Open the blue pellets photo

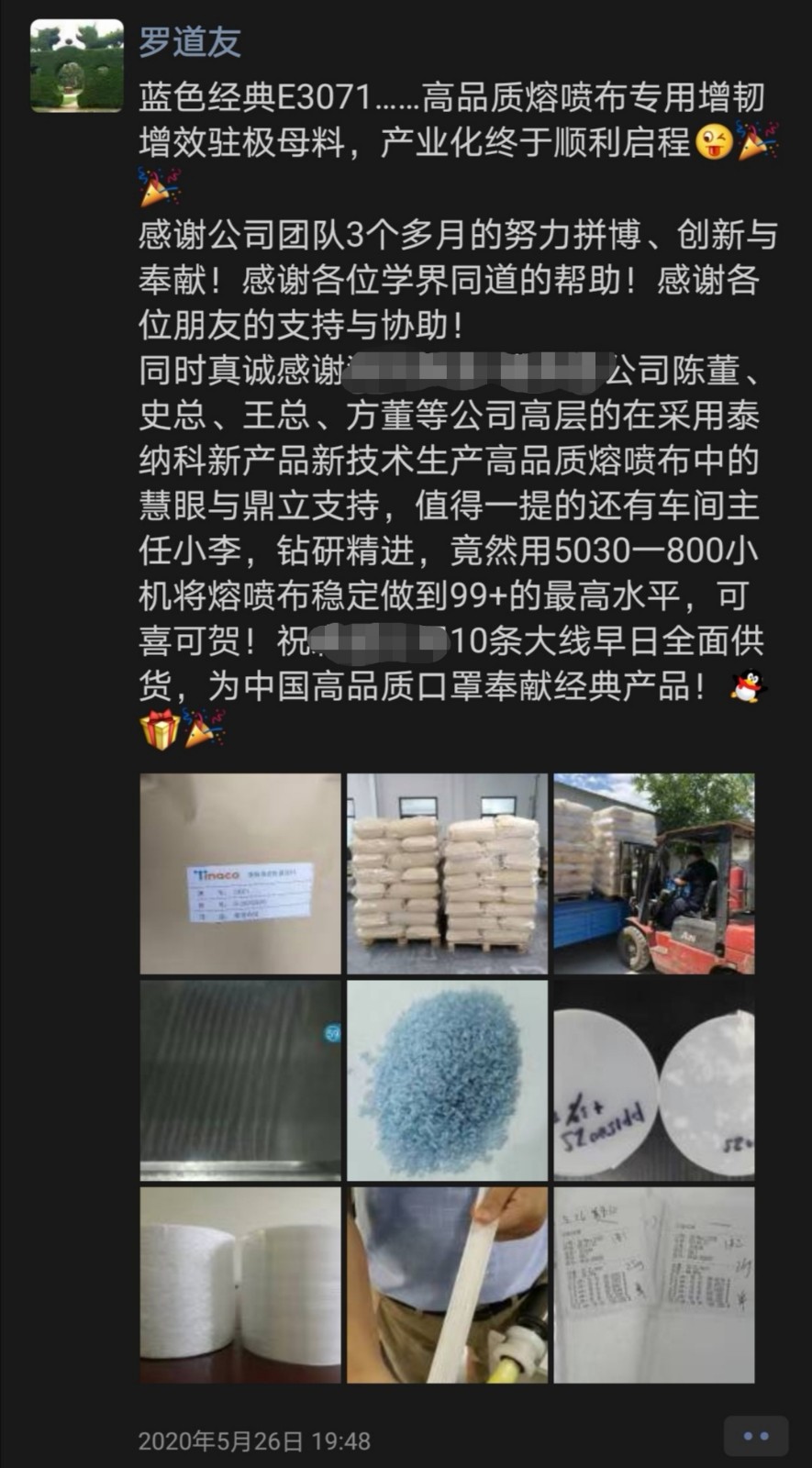pyautogui.click(x=447, y=1080)
